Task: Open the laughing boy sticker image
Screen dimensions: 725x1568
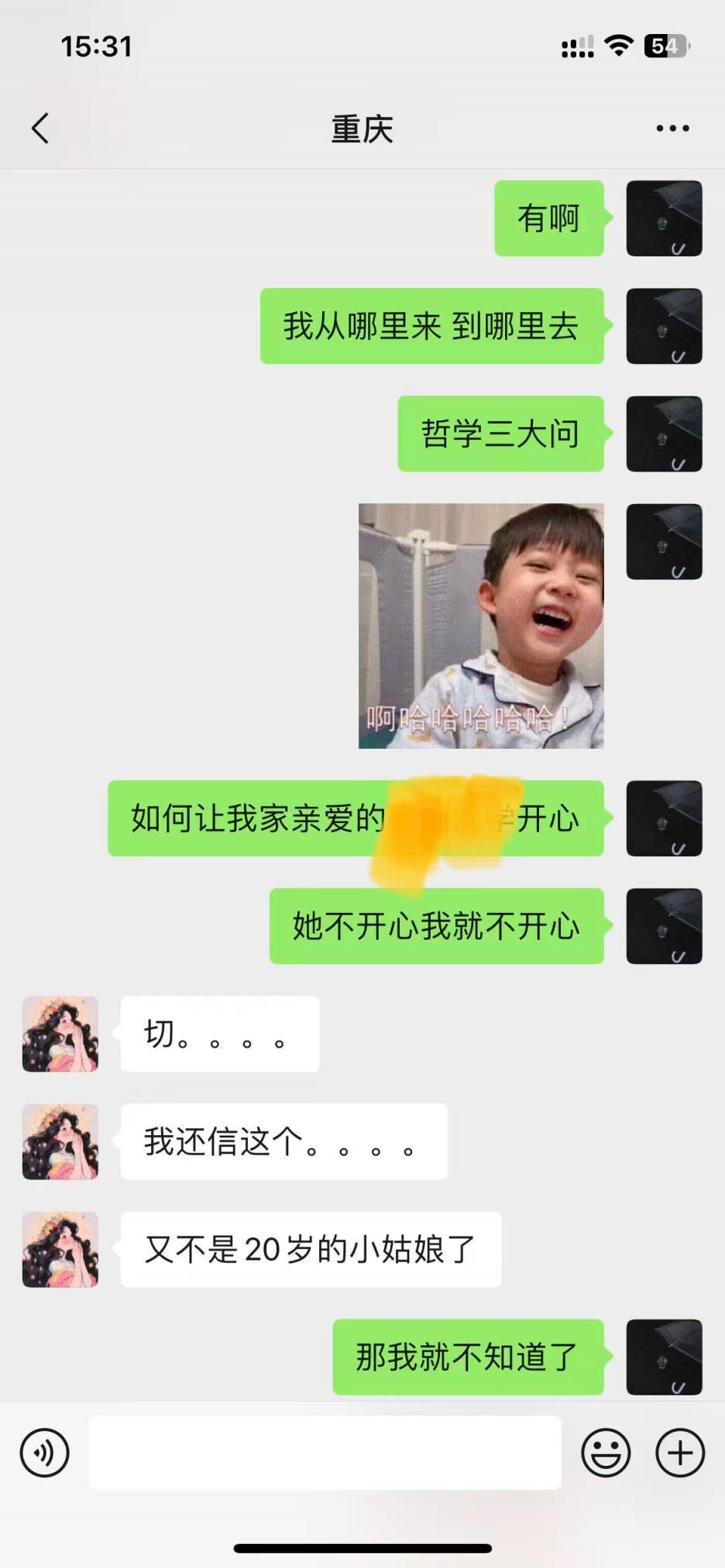Action: (480, 626)
